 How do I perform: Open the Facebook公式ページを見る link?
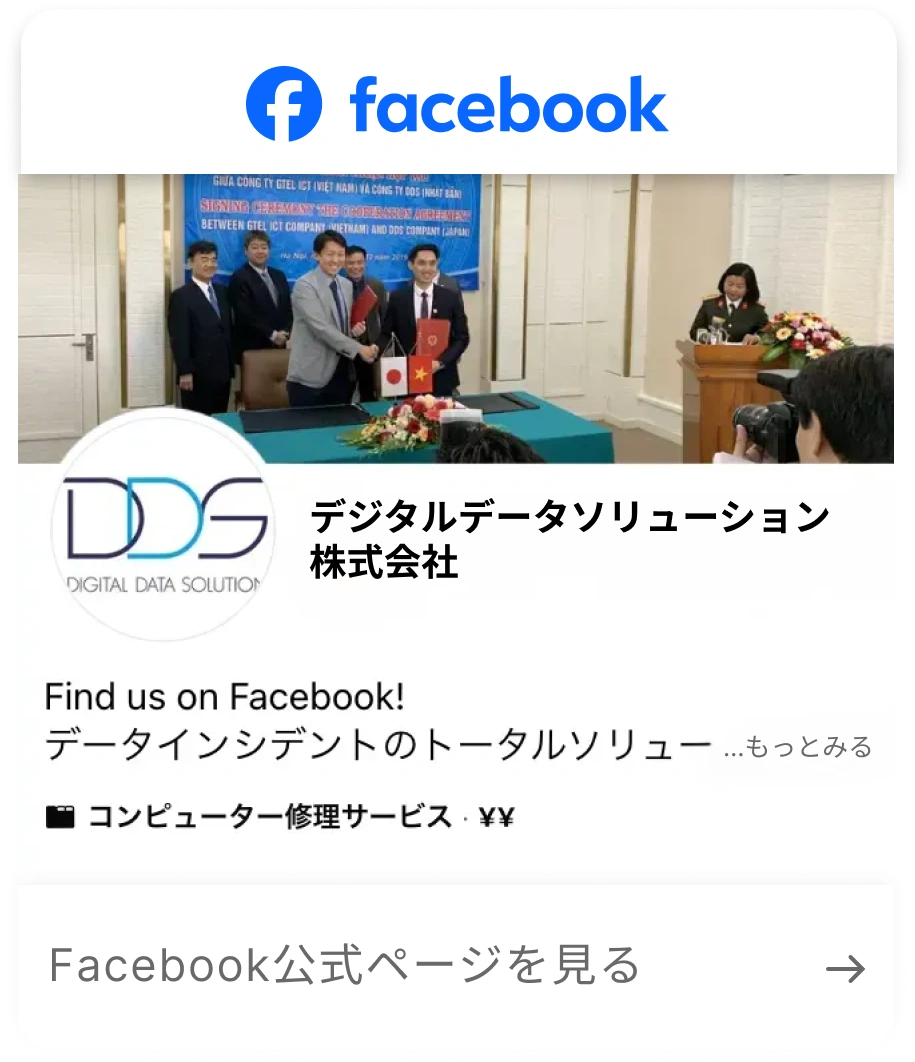pos(455,966)
